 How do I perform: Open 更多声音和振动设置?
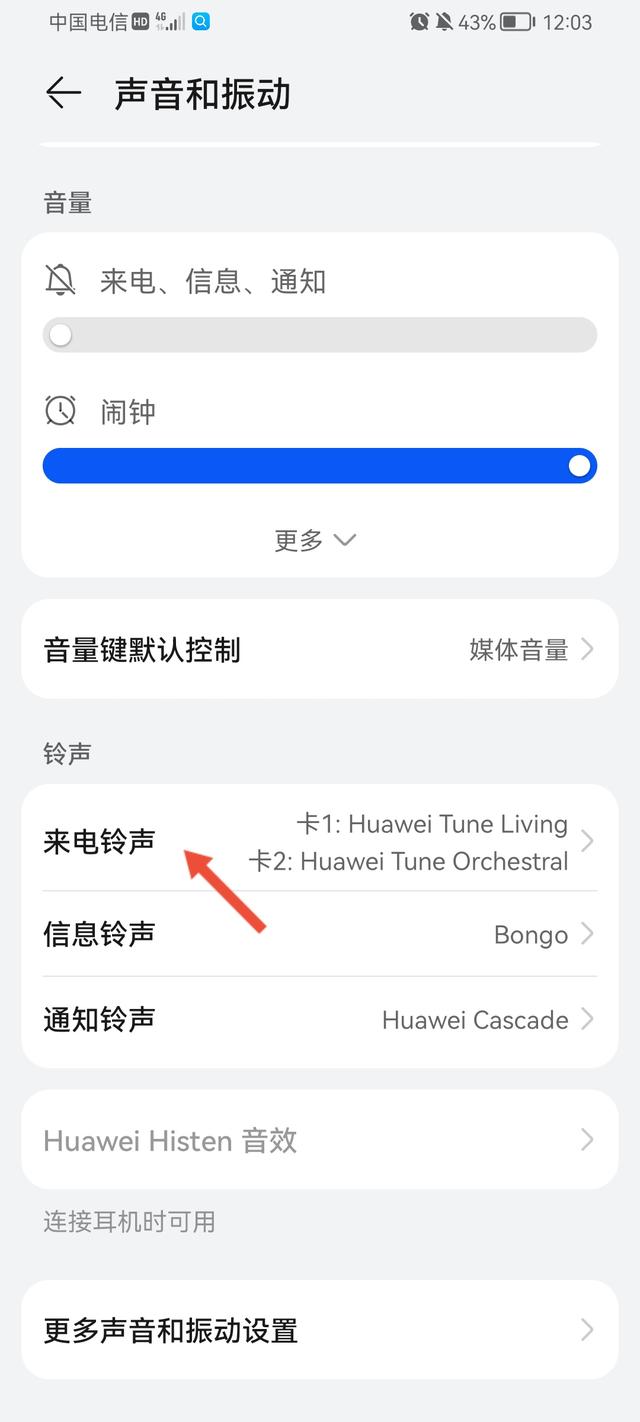coord(320,1330)
